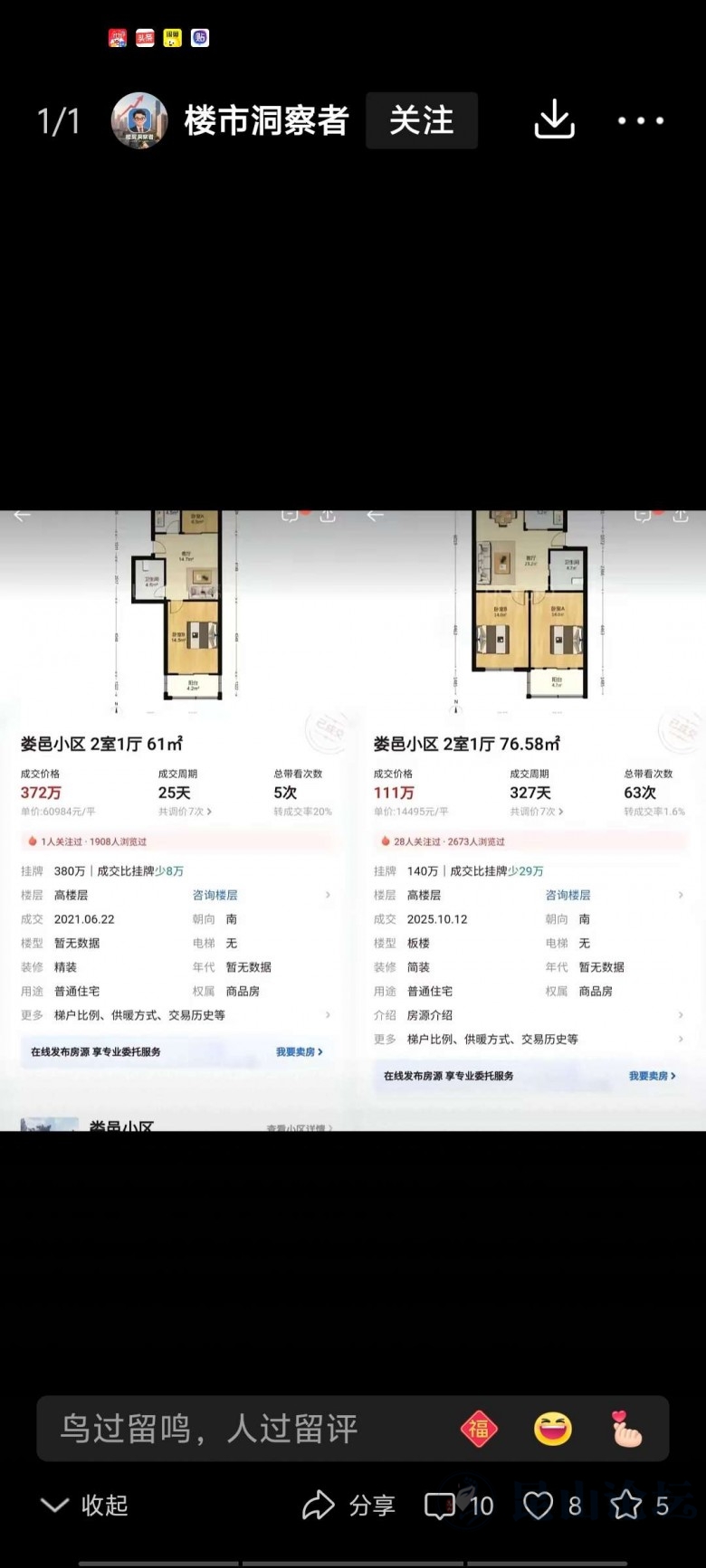Image resolution: width=706 pixels, height=1568 pixels.
Task: Share this post via 分享
Action: [348, 1506]
